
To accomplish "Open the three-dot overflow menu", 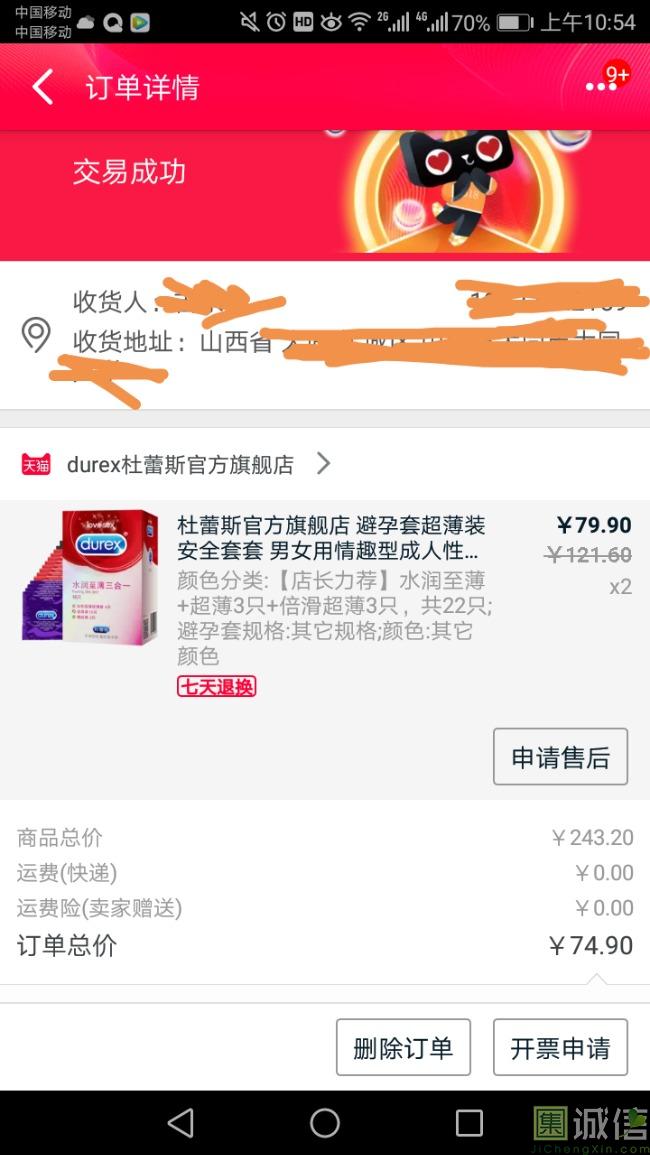I will click(x=600, y=87).
